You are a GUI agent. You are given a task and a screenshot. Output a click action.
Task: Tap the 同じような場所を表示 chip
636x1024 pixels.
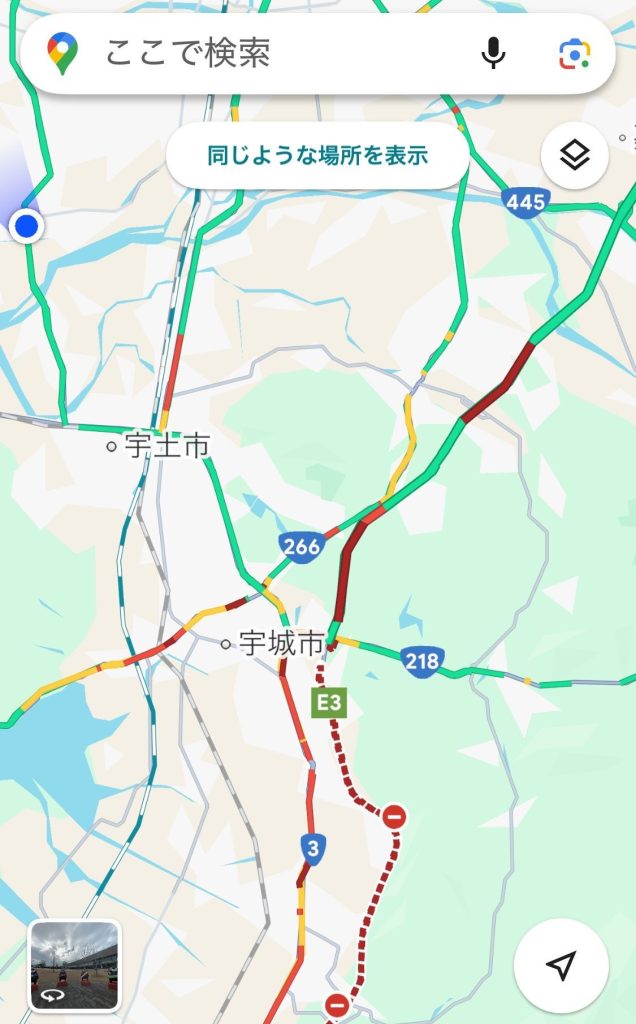[317, 156]
